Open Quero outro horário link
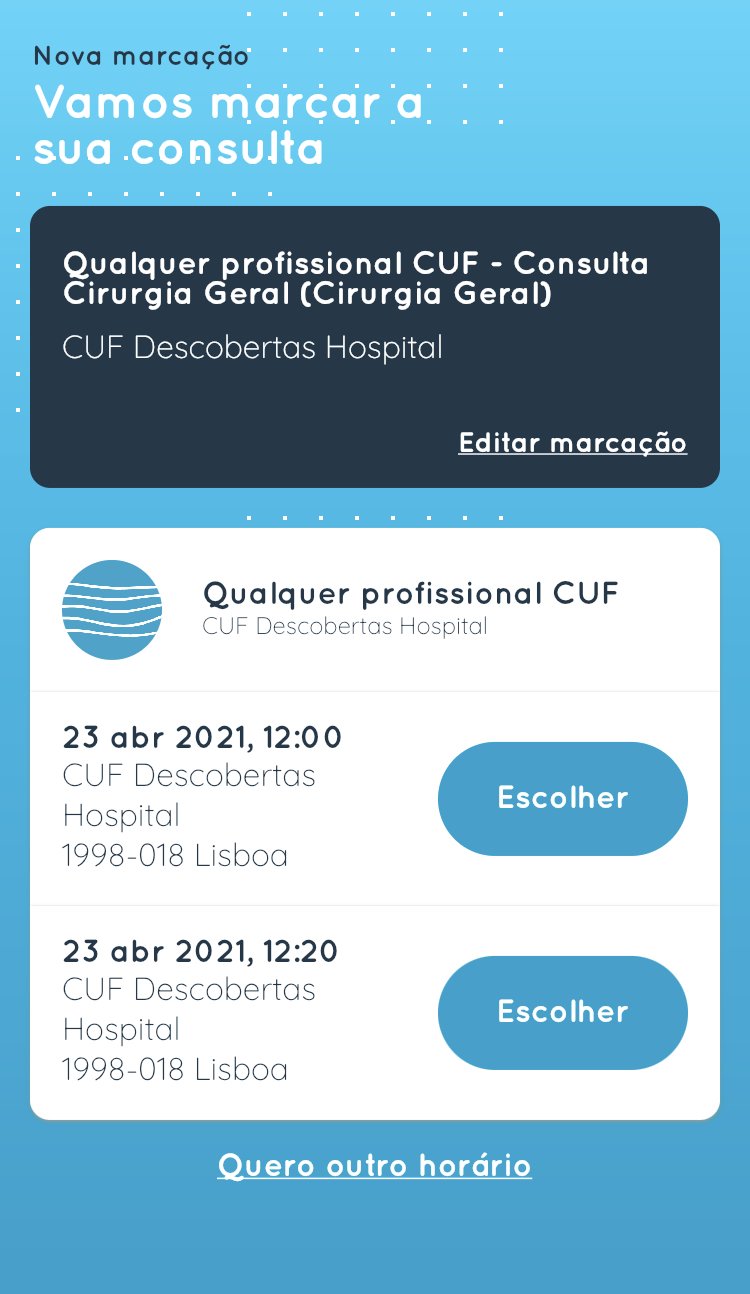 374,1165
